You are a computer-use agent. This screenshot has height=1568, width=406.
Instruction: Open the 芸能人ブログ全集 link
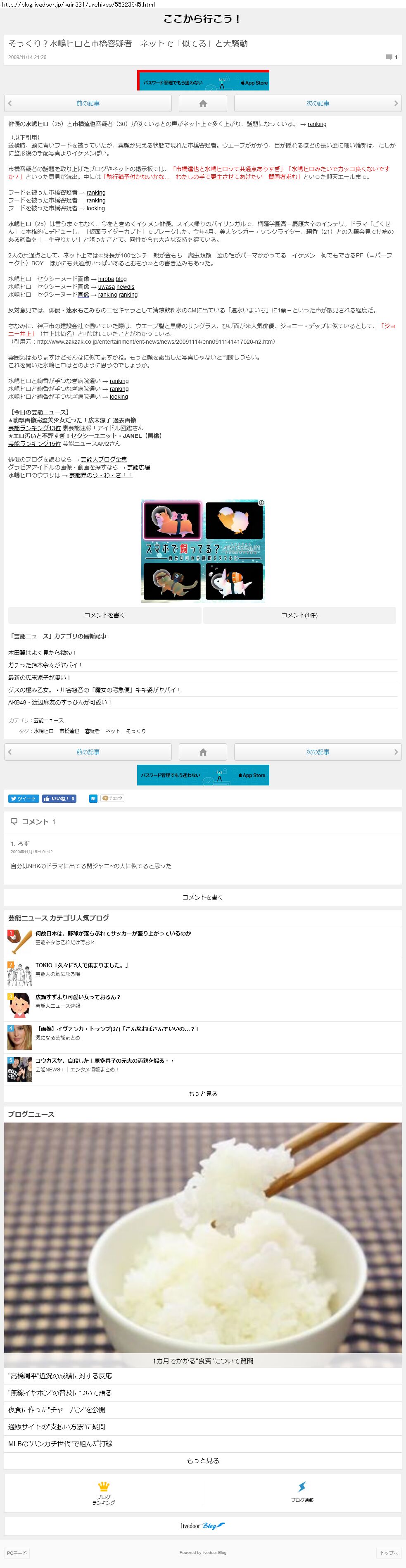pos(104,459)
